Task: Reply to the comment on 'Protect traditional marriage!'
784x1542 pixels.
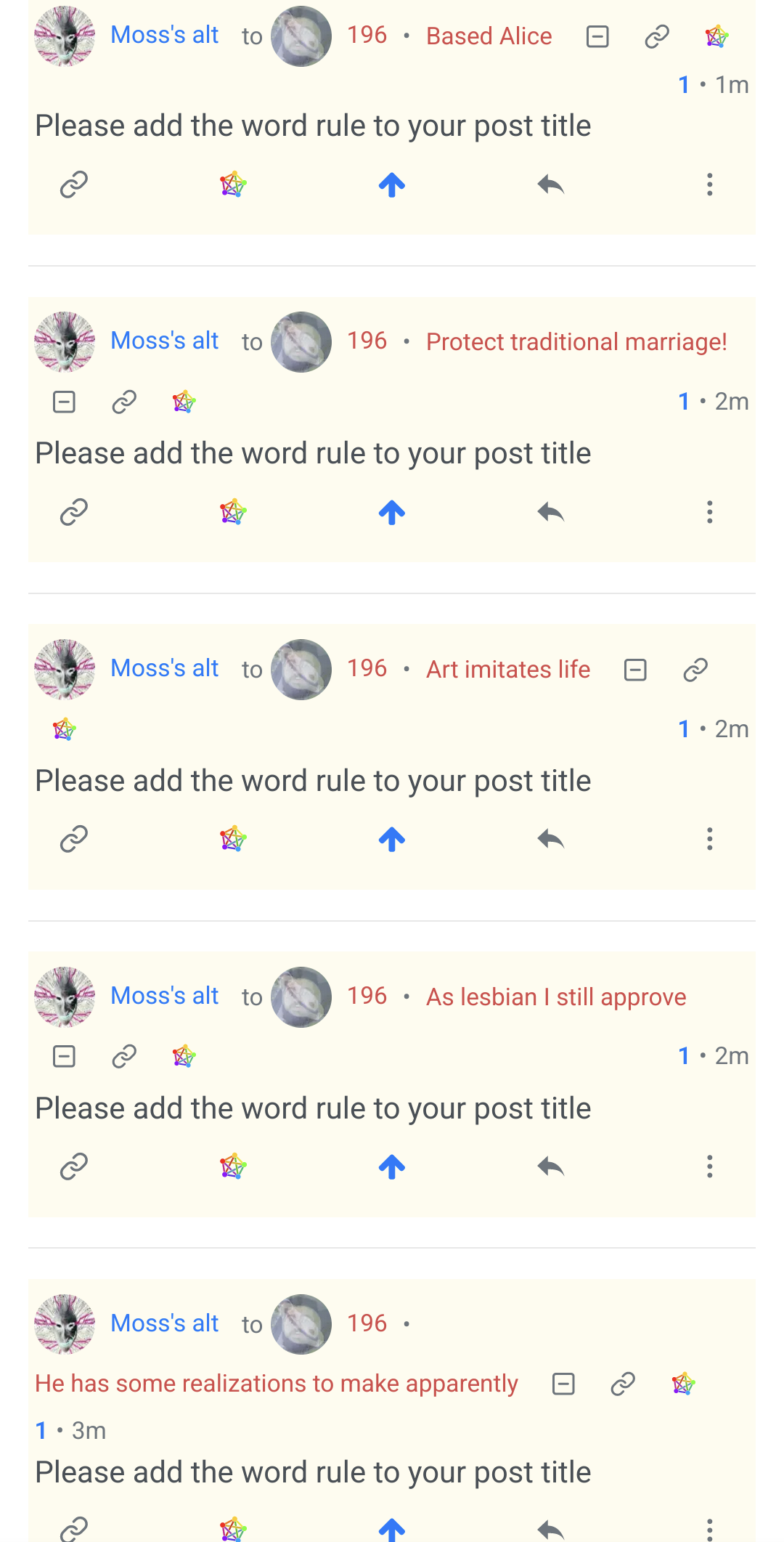Action: pyautogui.click(x=551, y=513)
